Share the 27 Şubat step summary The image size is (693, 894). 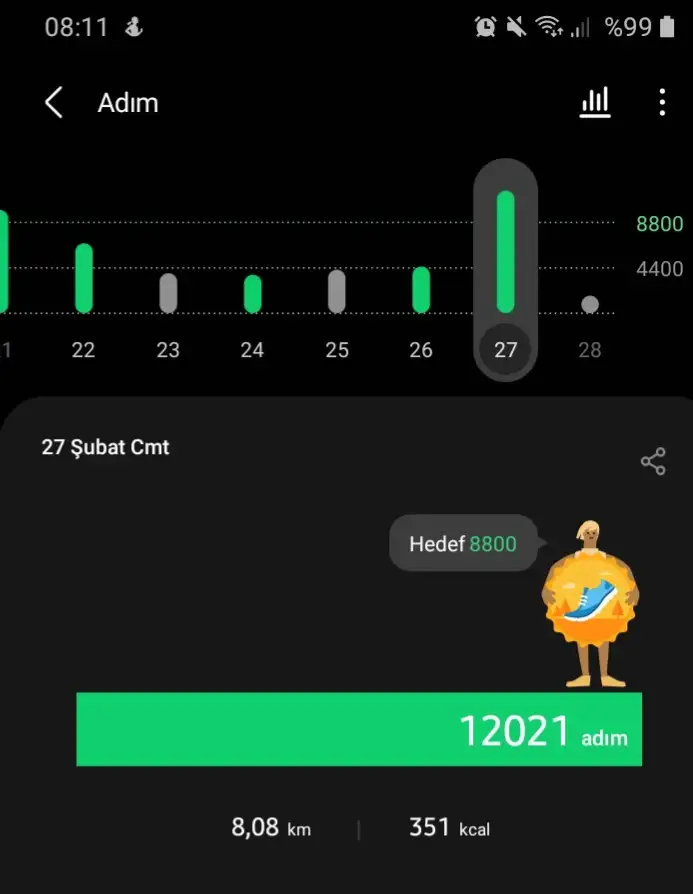pos(653,461)
